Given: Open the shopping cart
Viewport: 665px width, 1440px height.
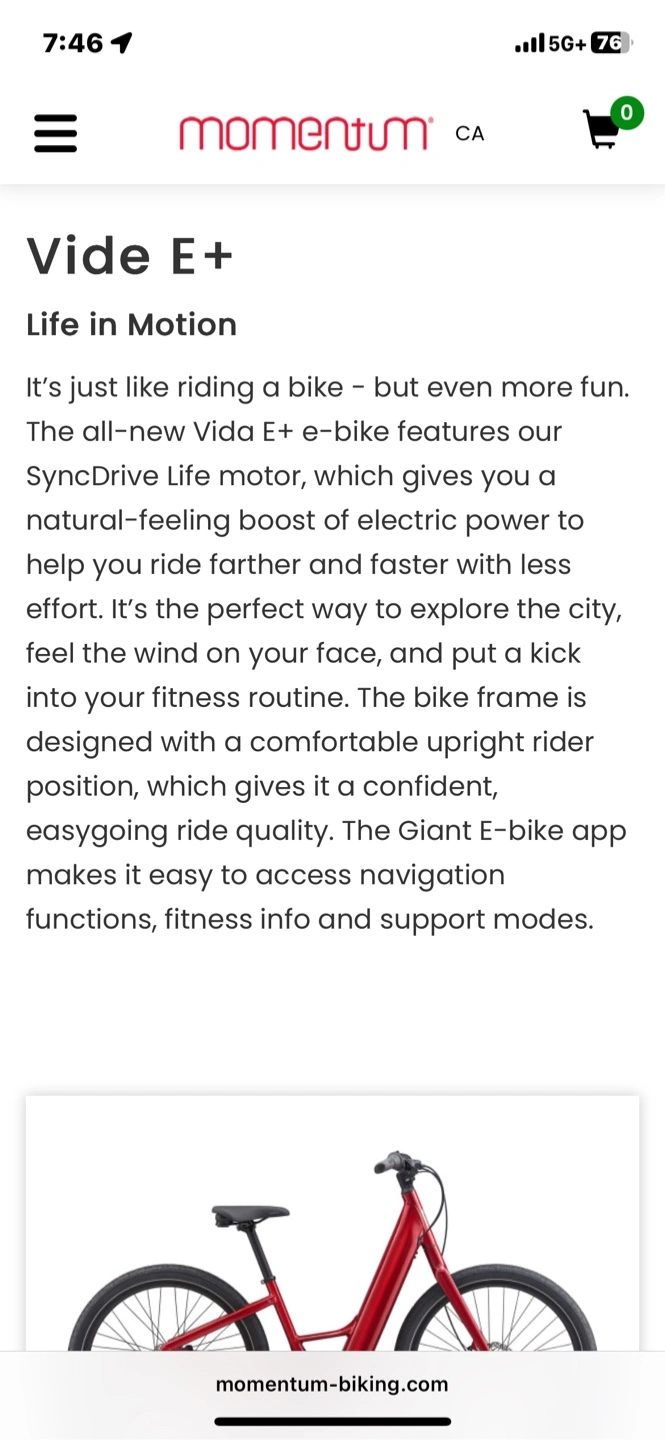Looking at the screenshot, I should (603, 130).
